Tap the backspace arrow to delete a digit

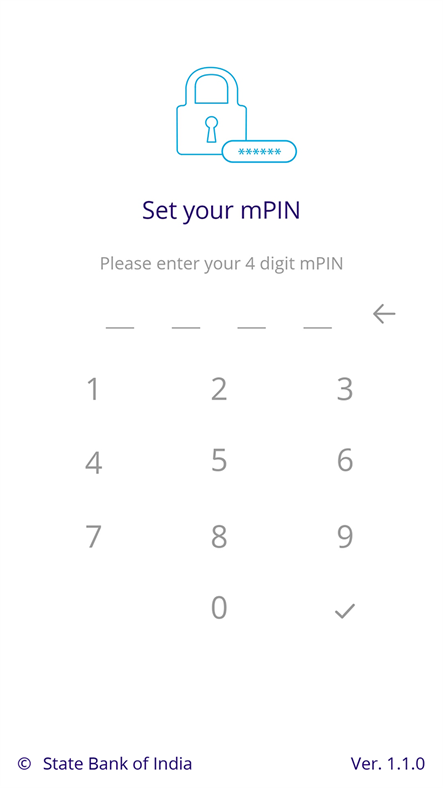(384, 314)
